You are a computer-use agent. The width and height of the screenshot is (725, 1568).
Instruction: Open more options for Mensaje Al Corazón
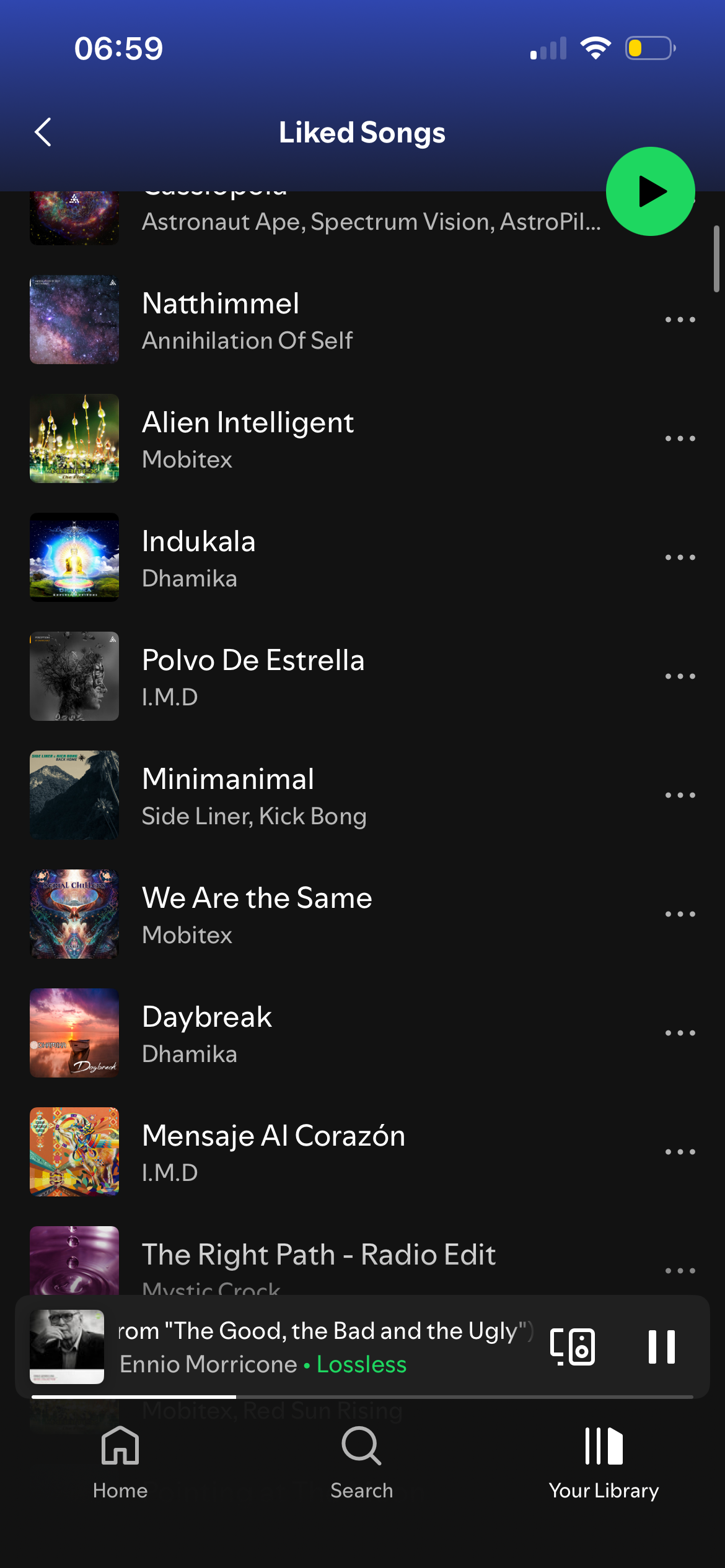680,1152
